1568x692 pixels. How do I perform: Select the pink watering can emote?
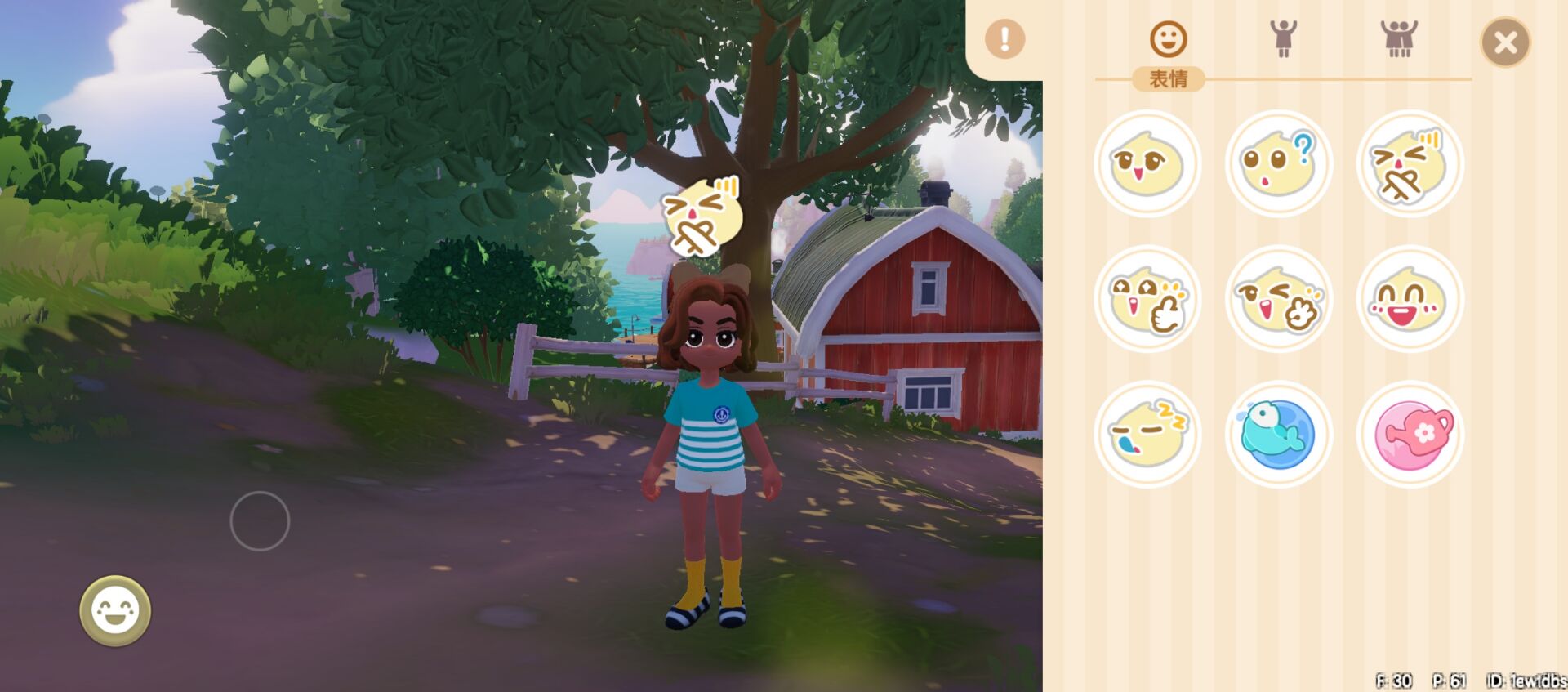coord(1410,435)
